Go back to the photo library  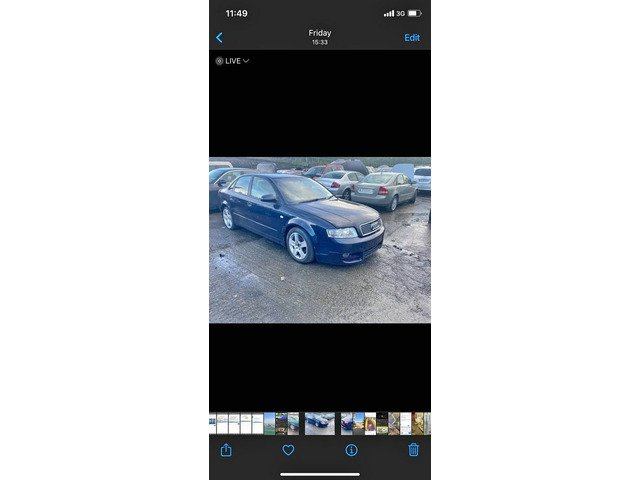click(x=219, y=38)
